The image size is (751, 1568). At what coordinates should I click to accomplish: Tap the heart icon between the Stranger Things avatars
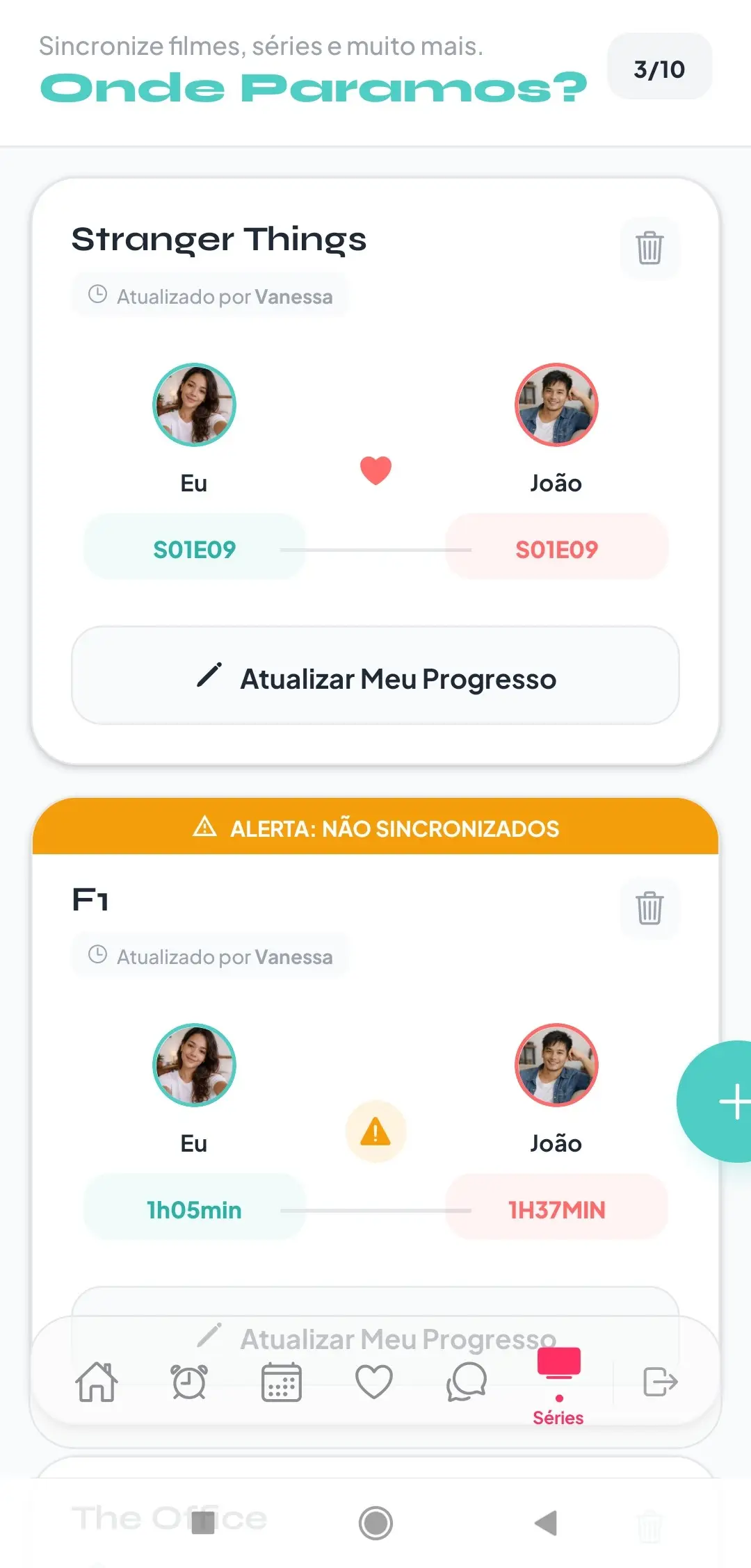click(x=375, y=468)
